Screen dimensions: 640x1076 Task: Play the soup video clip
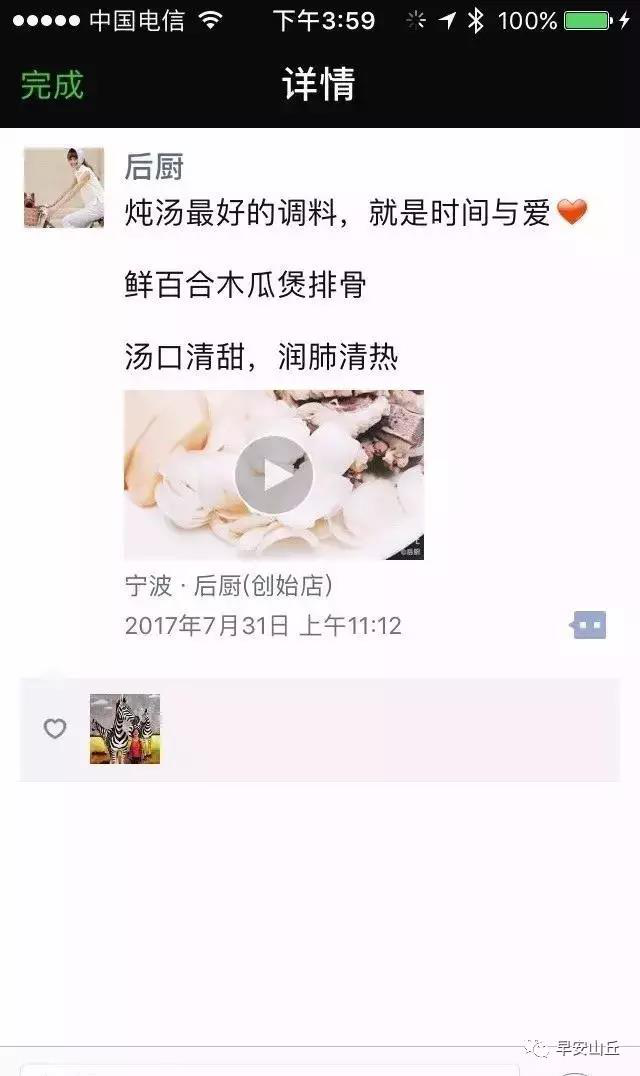[274, 475]
